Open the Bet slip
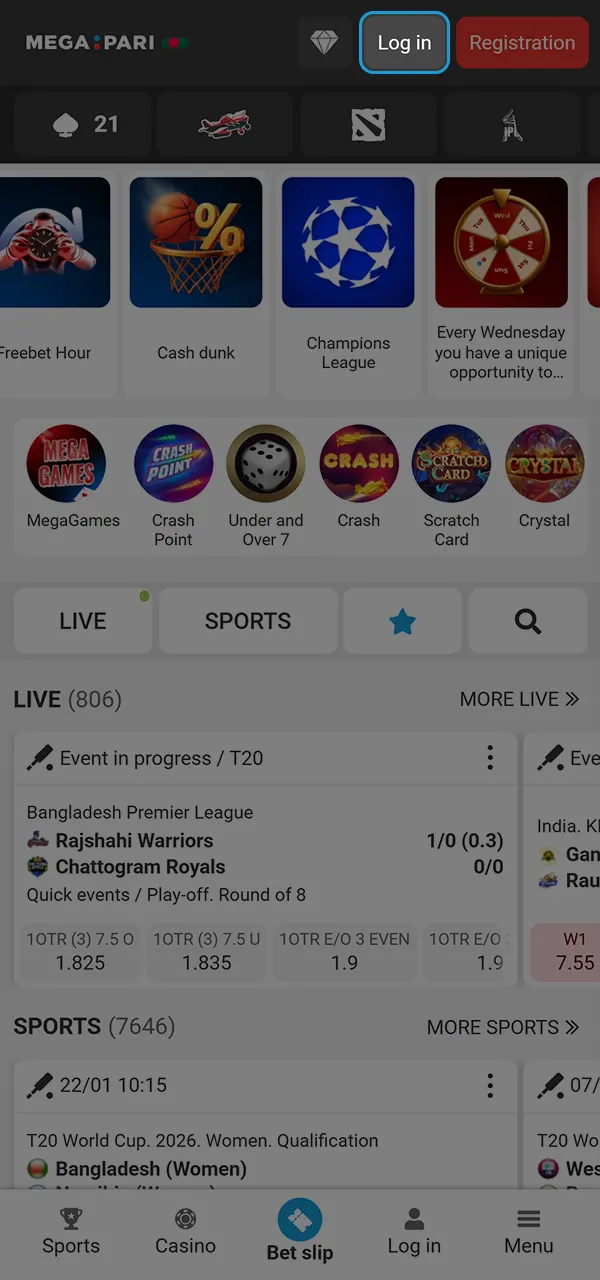Viewport: 600px width, 1280px height. click(x=300, y=1232)
